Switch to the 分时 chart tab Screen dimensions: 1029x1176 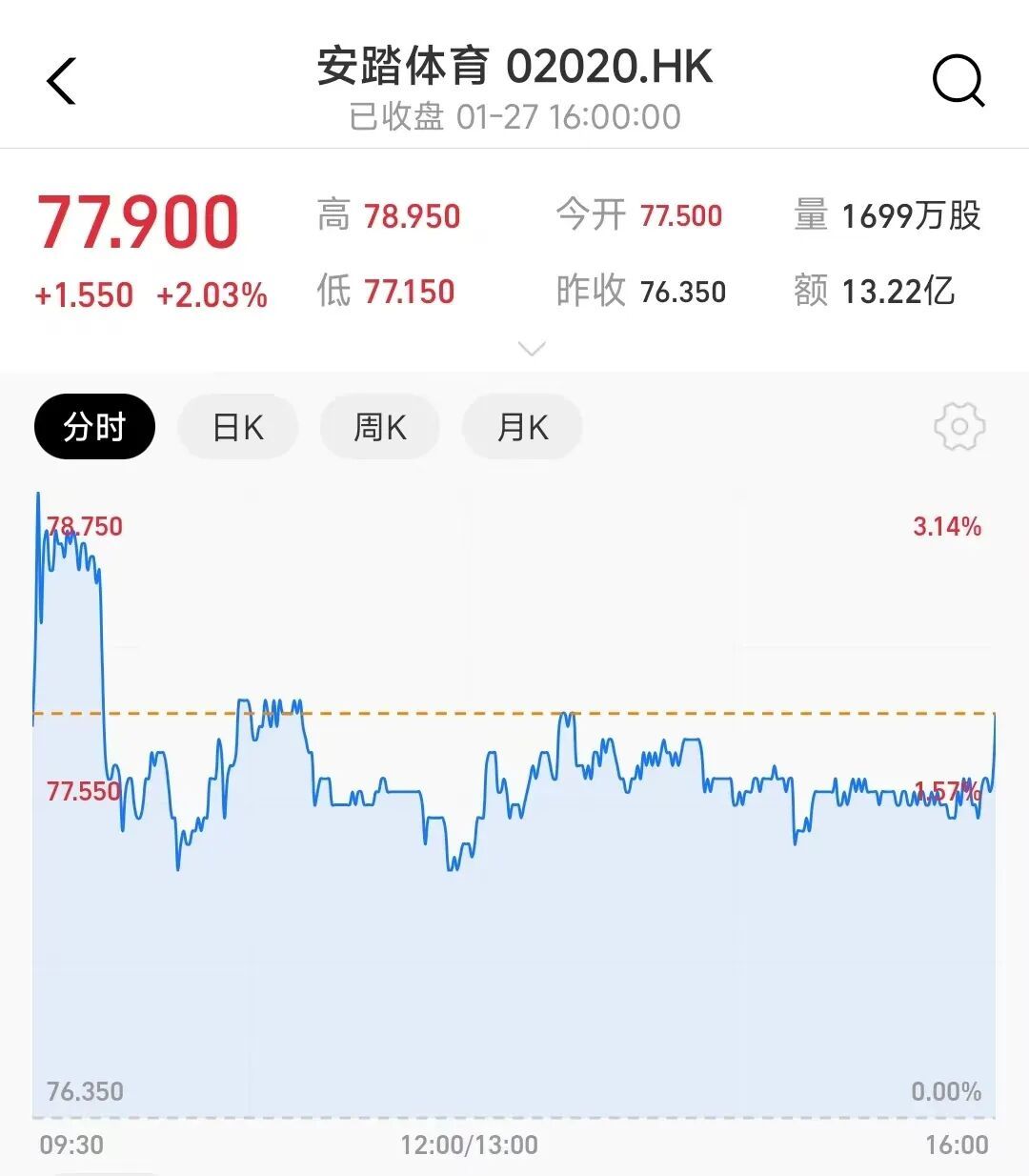[94, 427]
